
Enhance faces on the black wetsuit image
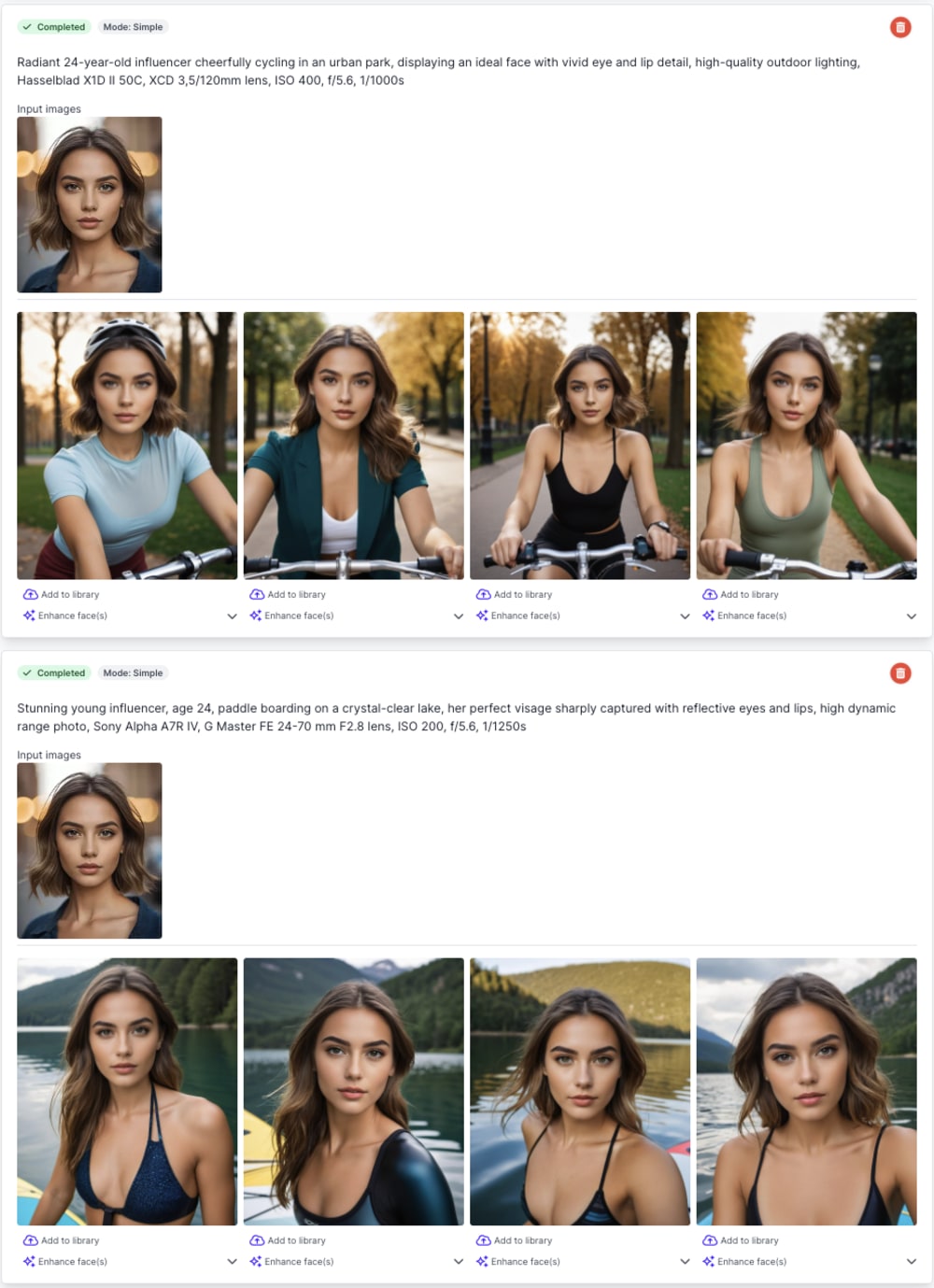tap(291, 1263)
